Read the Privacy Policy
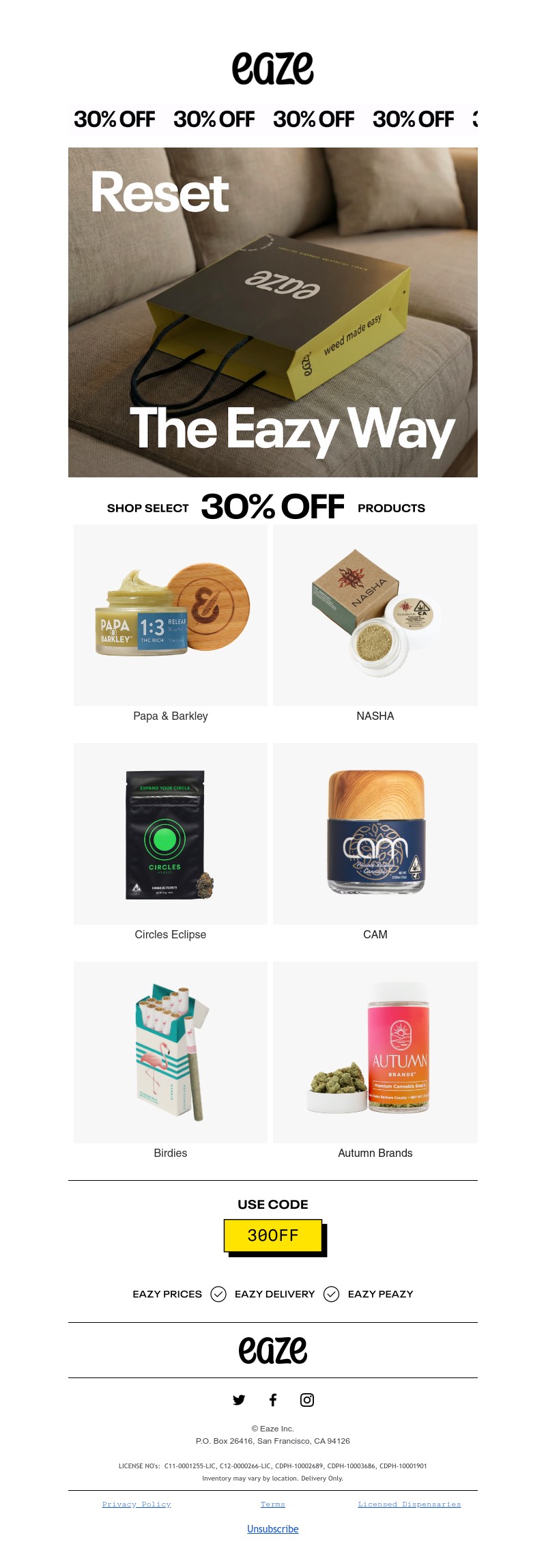The width and height of the screenshot is (546, 1568). click(x=136, y=1504)
